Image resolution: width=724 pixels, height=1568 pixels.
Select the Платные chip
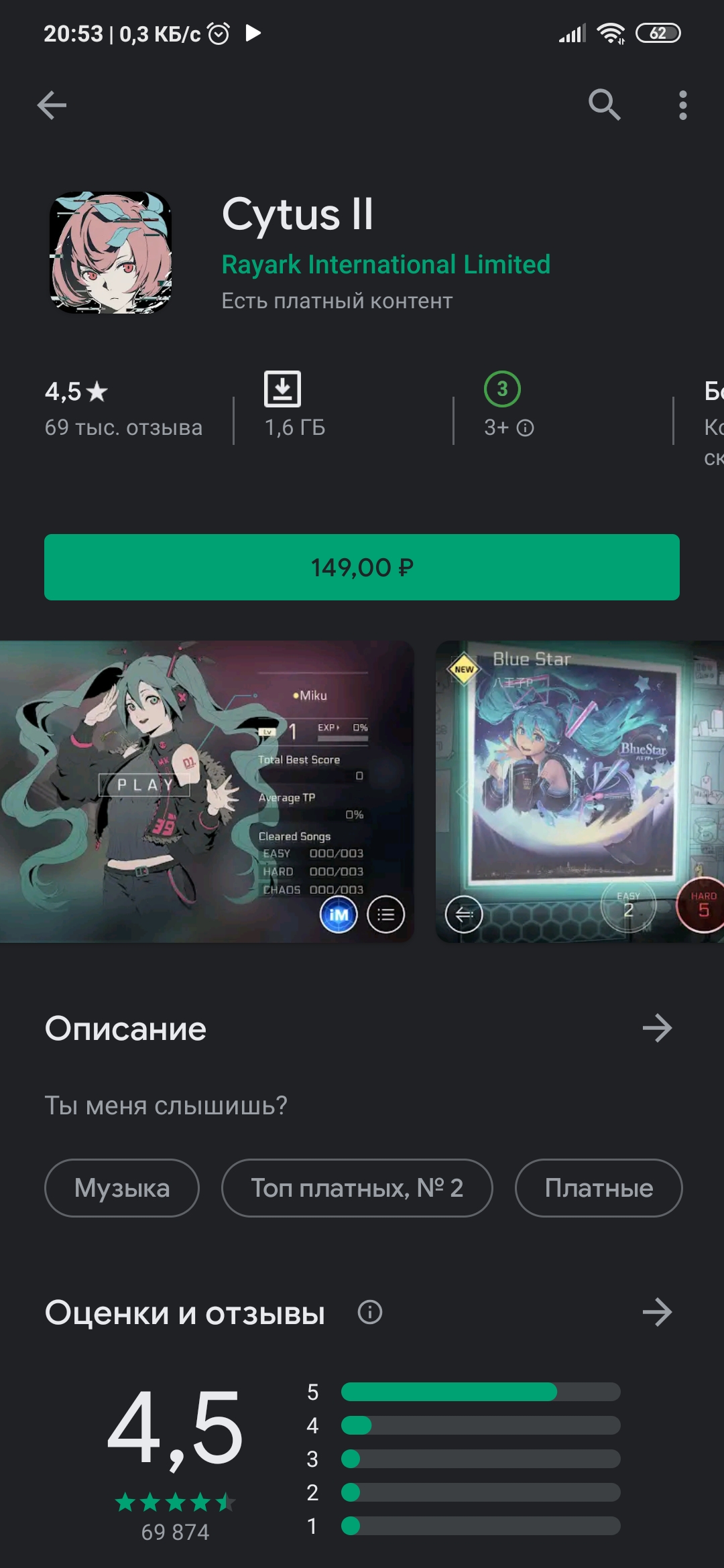click(599, 1187)
